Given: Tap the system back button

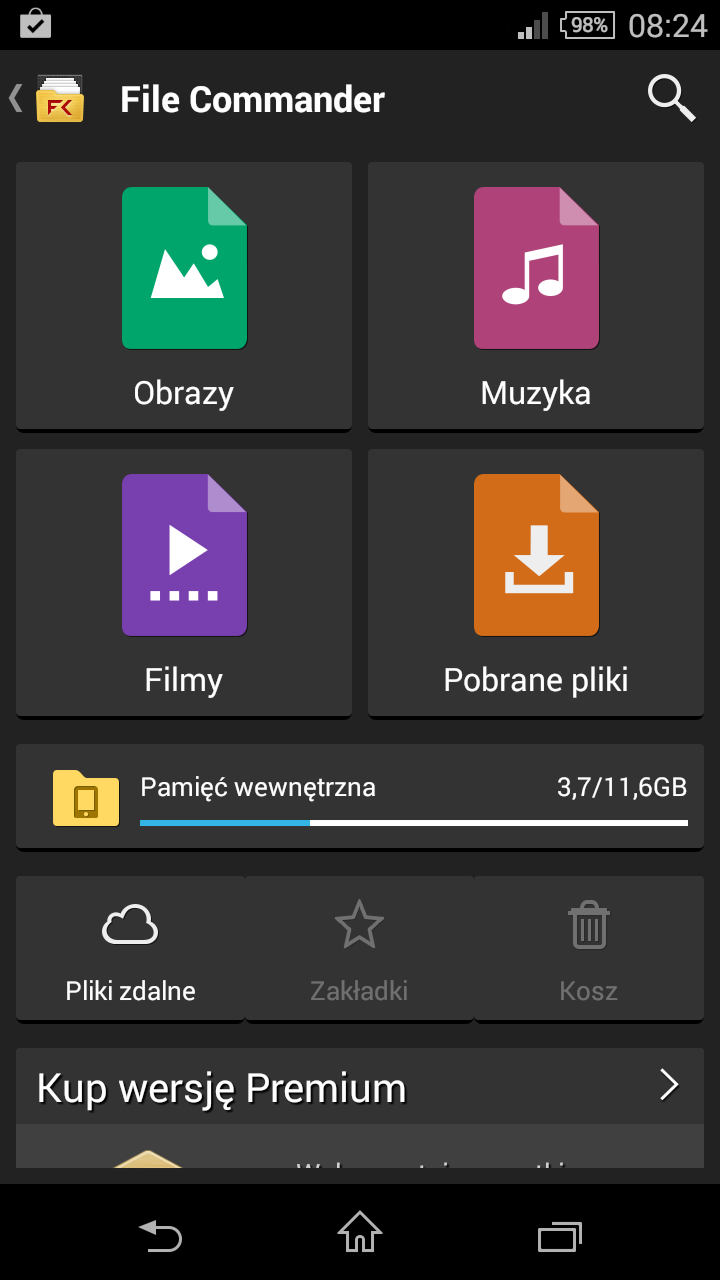Looking at the screenshot, I should (160, 1235).
